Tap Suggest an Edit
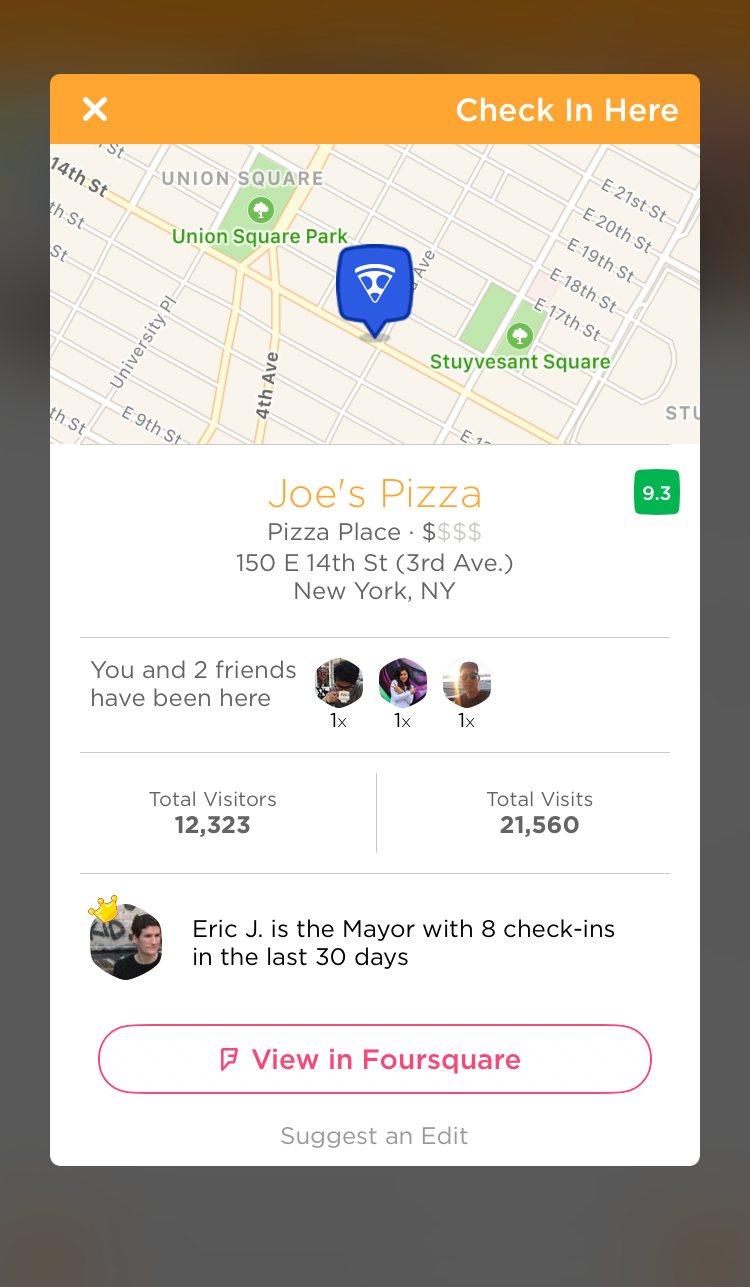The height and width of the screenshot is (1287, 750). coord(374,1136)
